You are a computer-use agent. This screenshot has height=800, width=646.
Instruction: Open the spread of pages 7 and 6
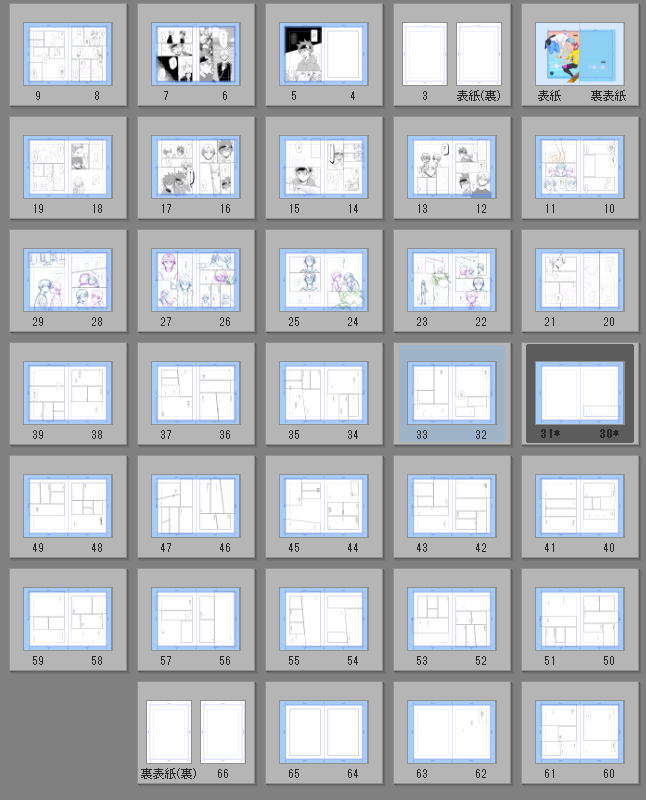pos(196,56)
